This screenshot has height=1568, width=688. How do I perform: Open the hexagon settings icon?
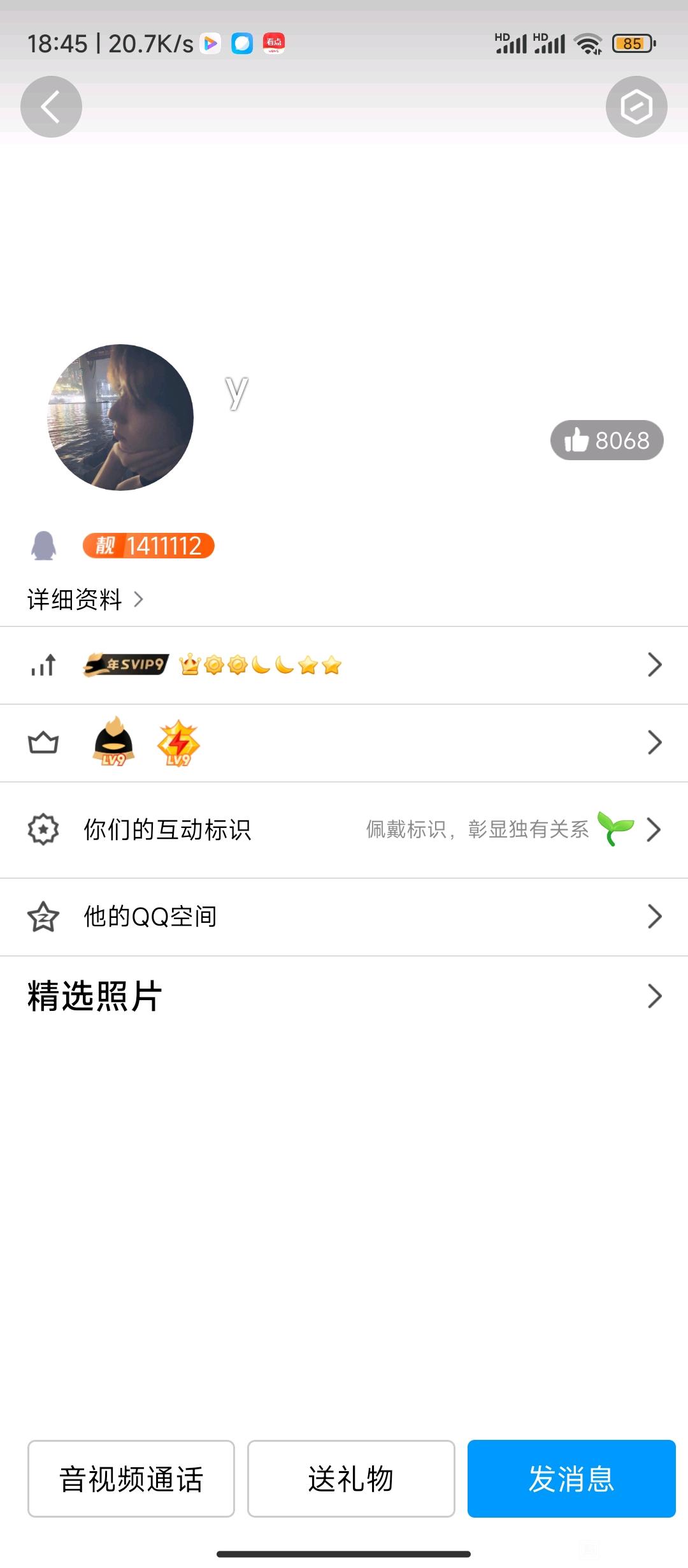click(636, 106)
